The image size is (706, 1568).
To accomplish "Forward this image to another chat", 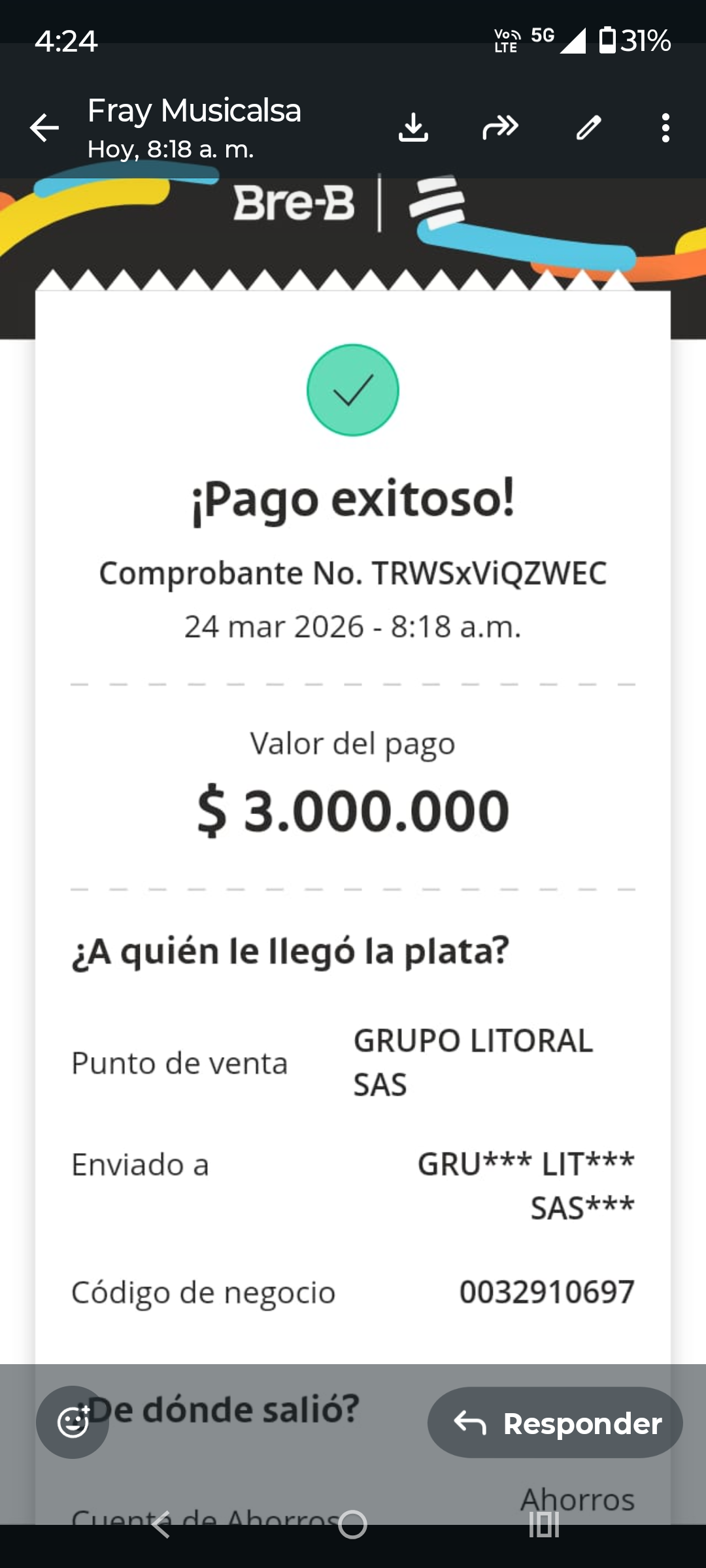I will [x=501, y=127].
